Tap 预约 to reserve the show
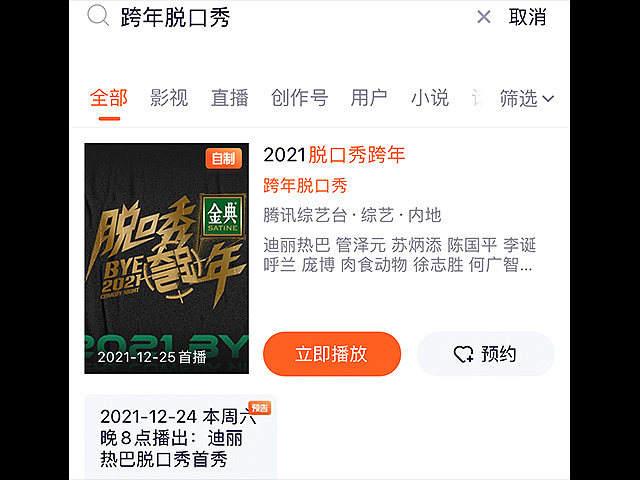Image resolution: width=640 pixels, height=480 pixels. pyautogui.click(x=485, y=354)
